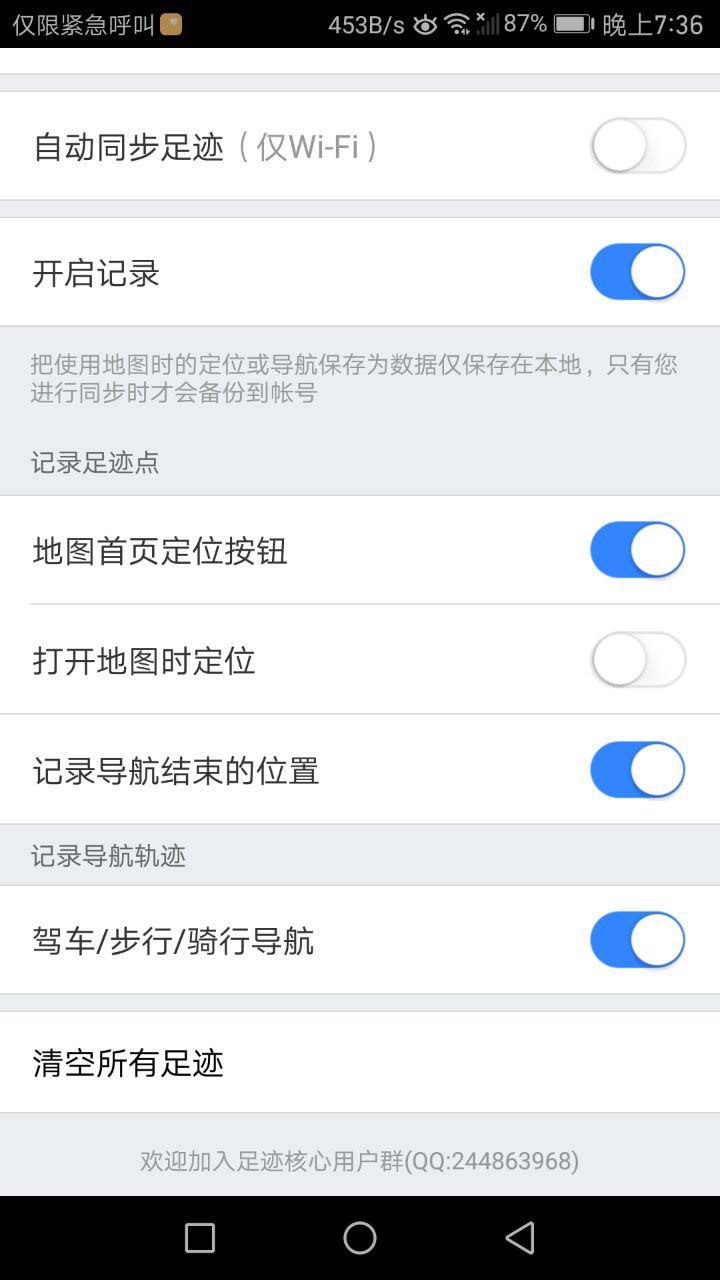Tap the system home button
Viewport: 720px width, 1280px height.
pyautogui.click(x=360, y=1238)
